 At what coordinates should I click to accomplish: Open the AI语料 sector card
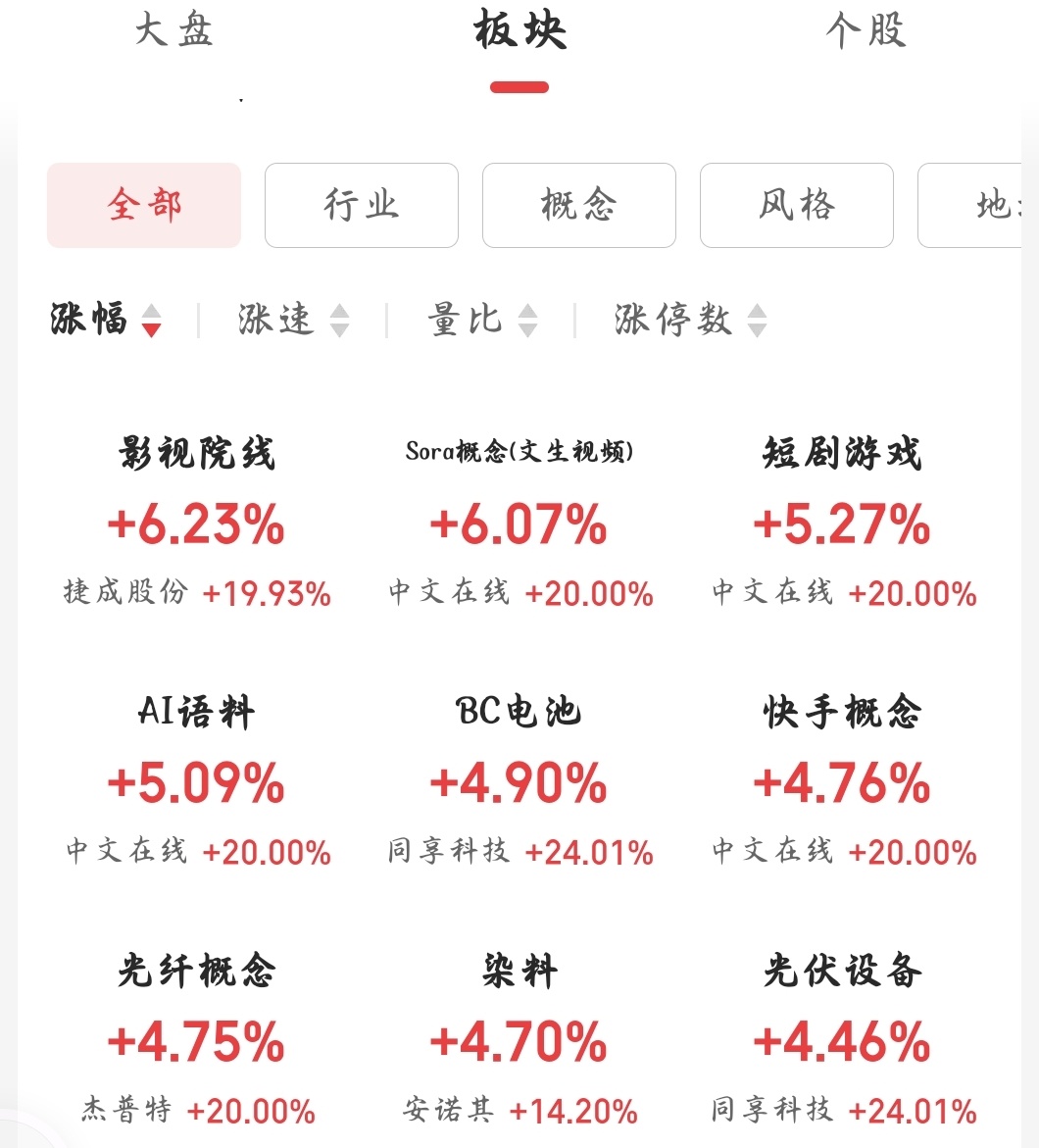click(x=196, y=782)
